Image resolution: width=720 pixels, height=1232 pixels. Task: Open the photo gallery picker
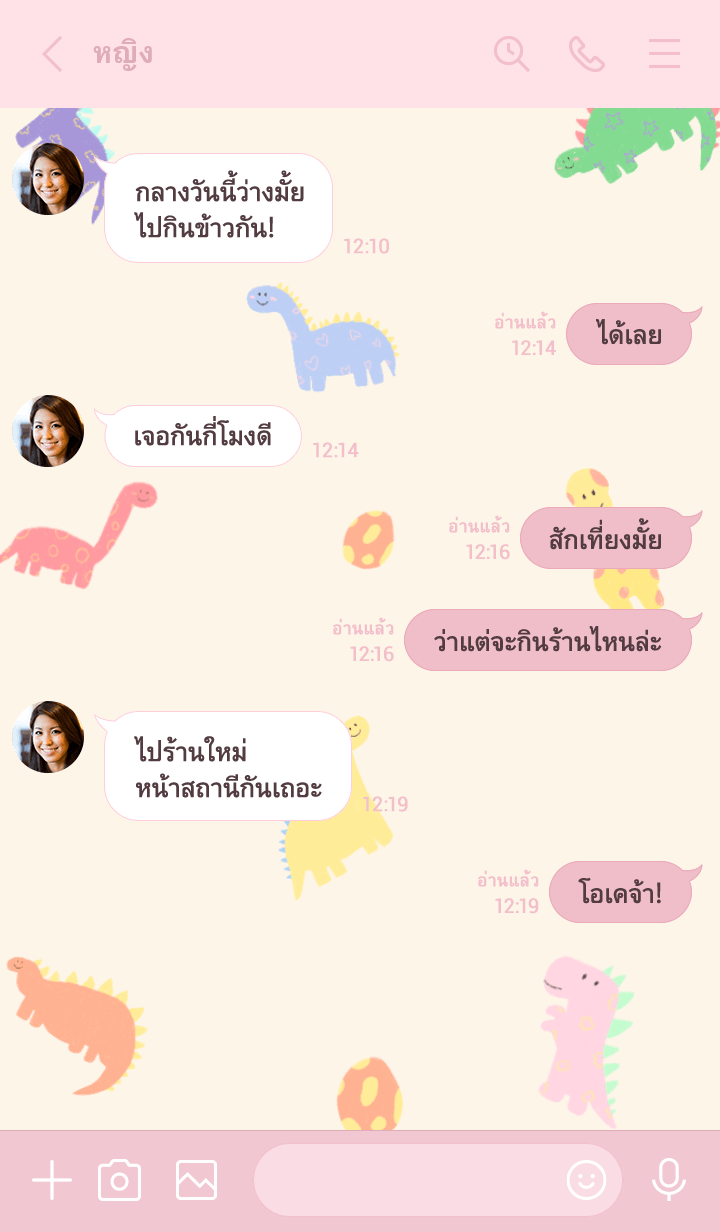[197, 1181]
